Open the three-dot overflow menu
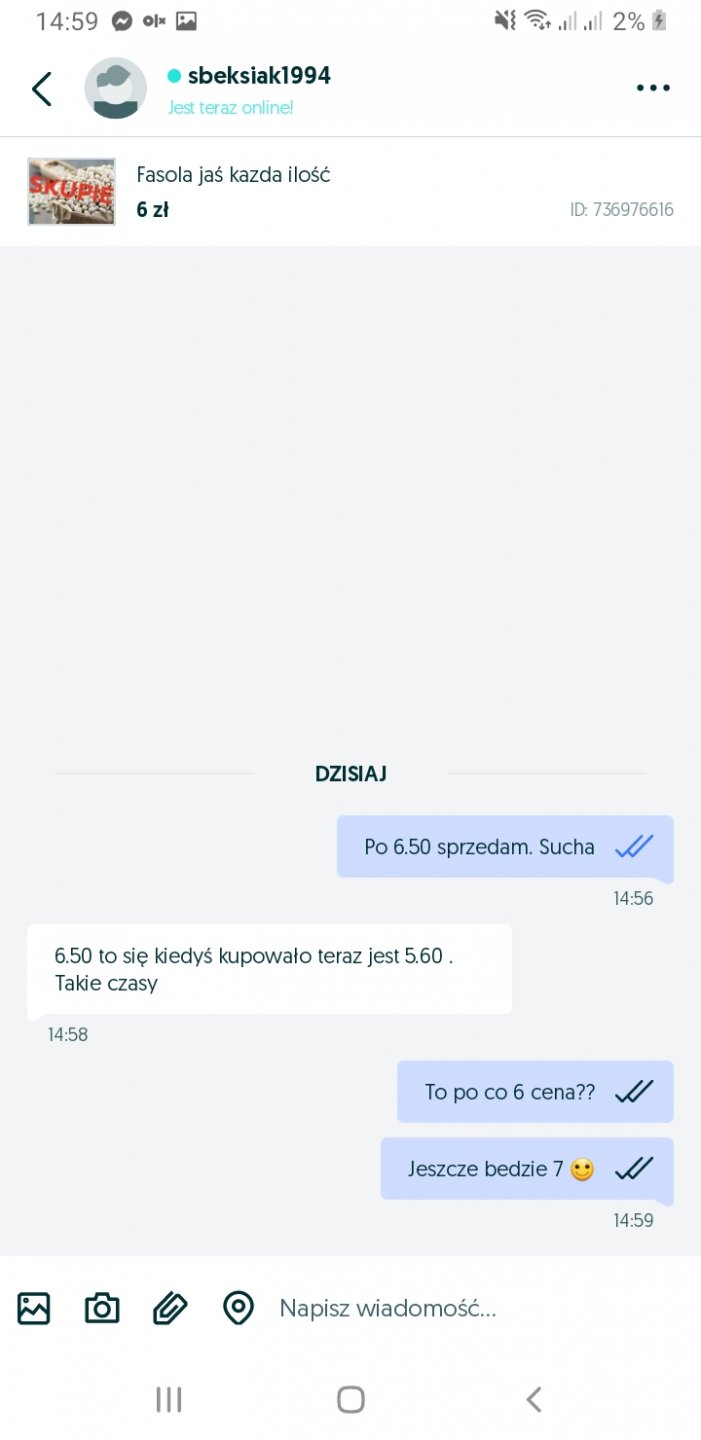 click(x=653, y=88)
